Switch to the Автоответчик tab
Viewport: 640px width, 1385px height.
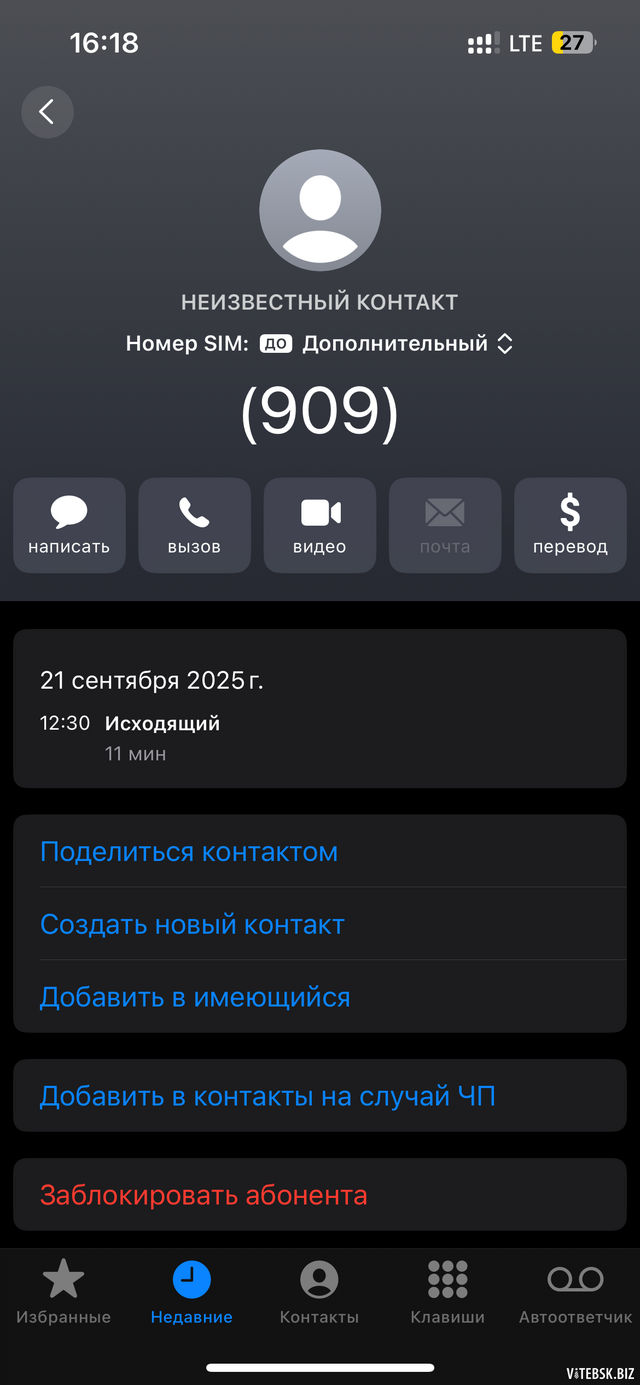click(575, 1292)
